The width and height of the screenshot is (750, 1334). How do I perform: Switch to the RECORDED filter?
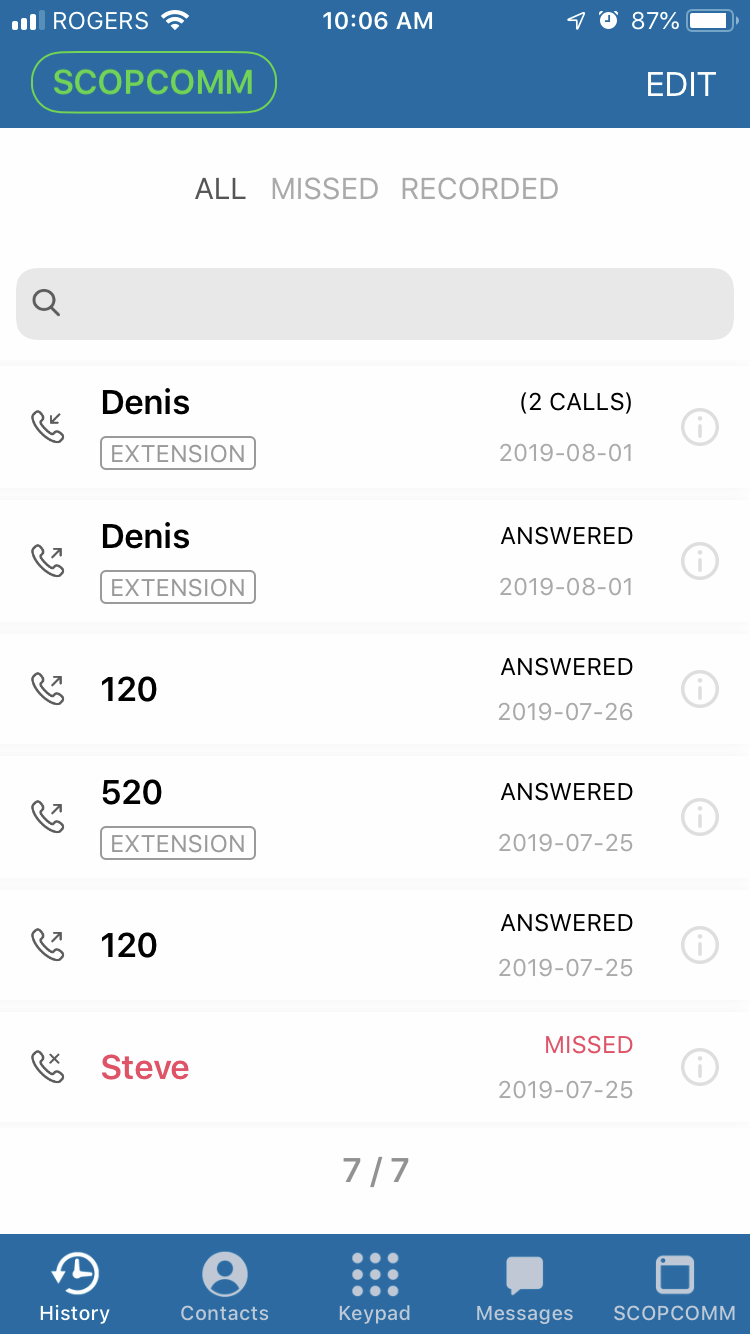pyautogui.click(x=479, y=189)
